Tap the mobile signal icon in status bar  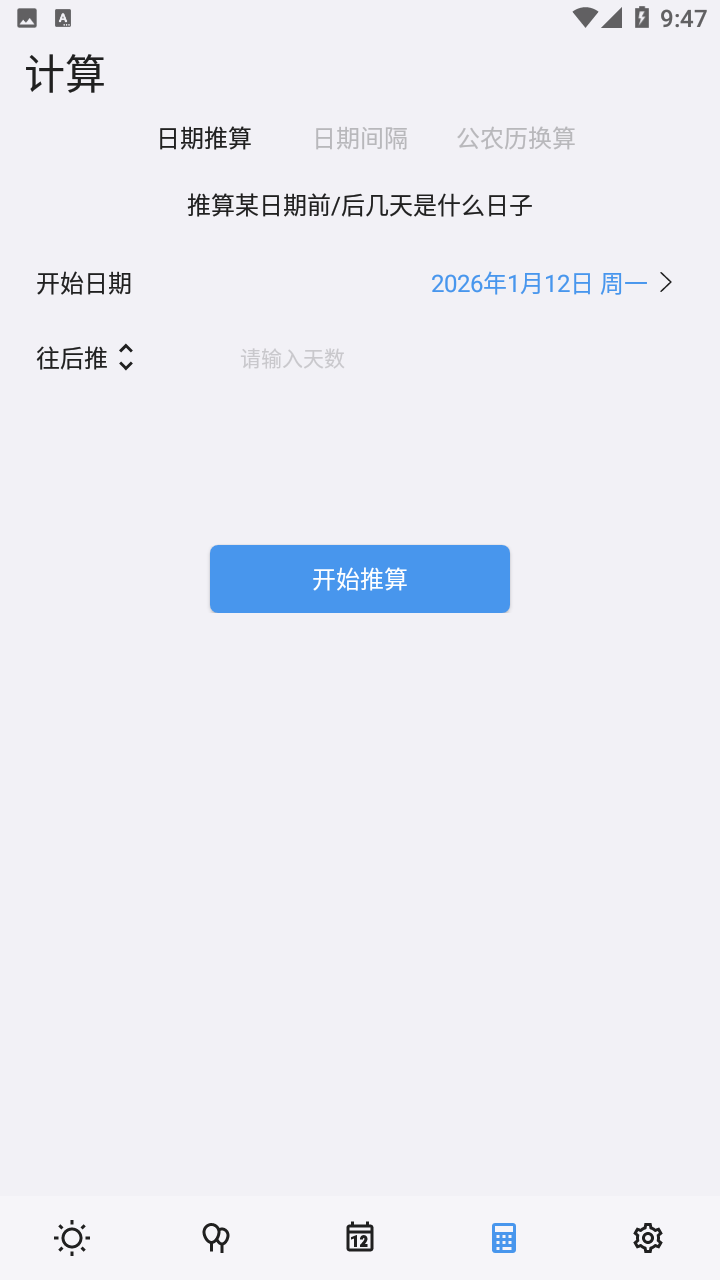tap(612, 16)
